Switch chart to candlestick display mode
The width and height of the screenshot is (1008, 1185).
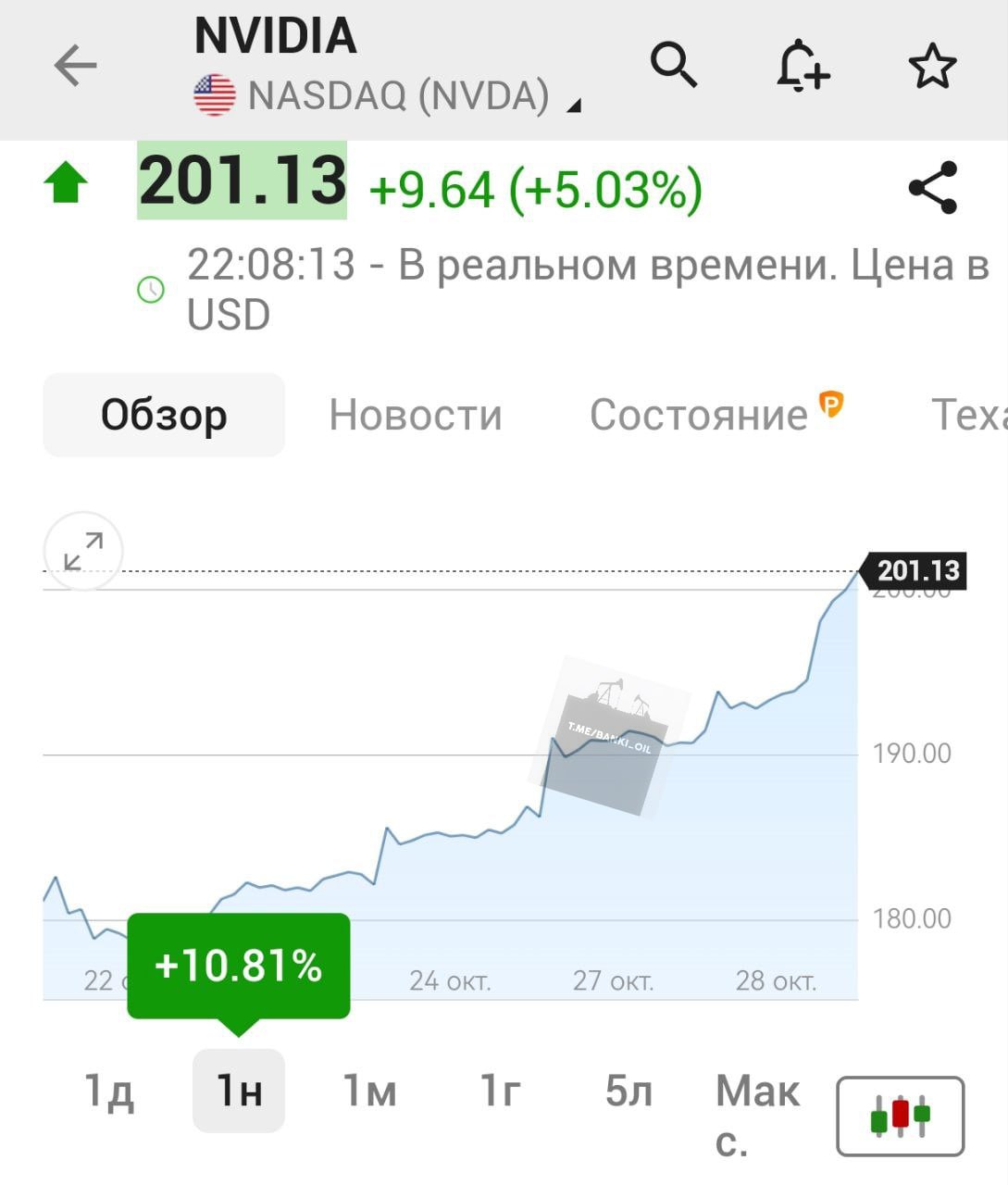pyautogui.click(x=899, y=1117)
